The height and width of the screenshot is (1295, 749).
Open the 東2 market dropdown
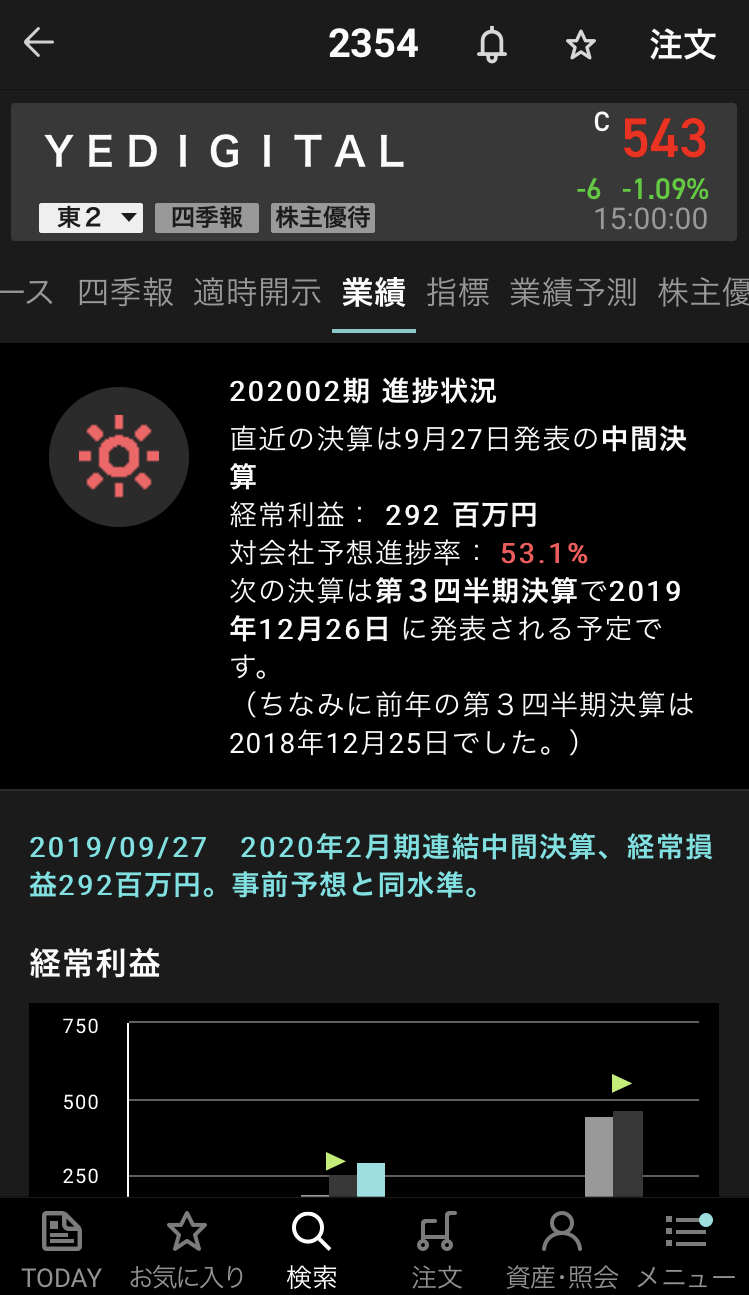point(91,218)
